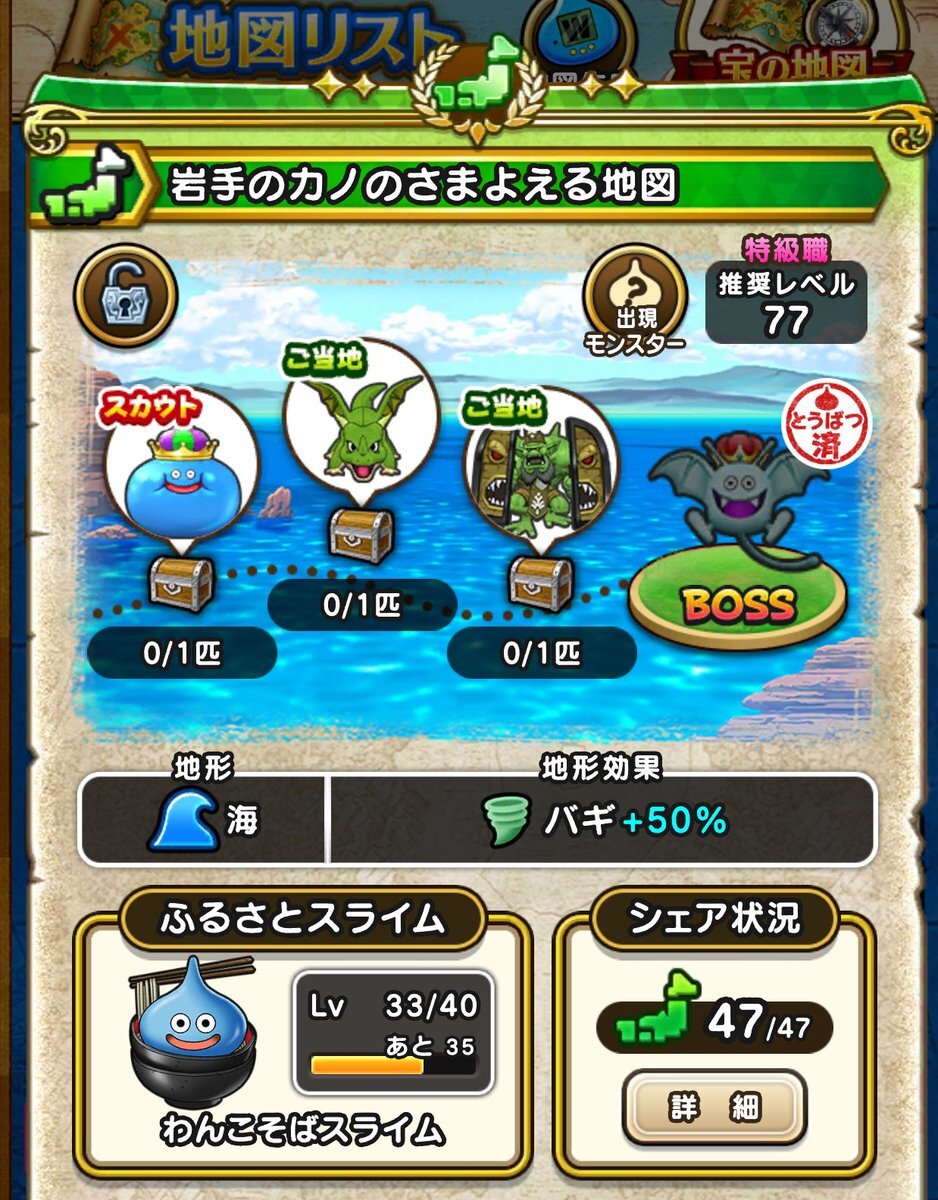Tap the 詳細 button under シェア状況
938x1200 pixels.
pyautogui.click(x=714, y=1107)
